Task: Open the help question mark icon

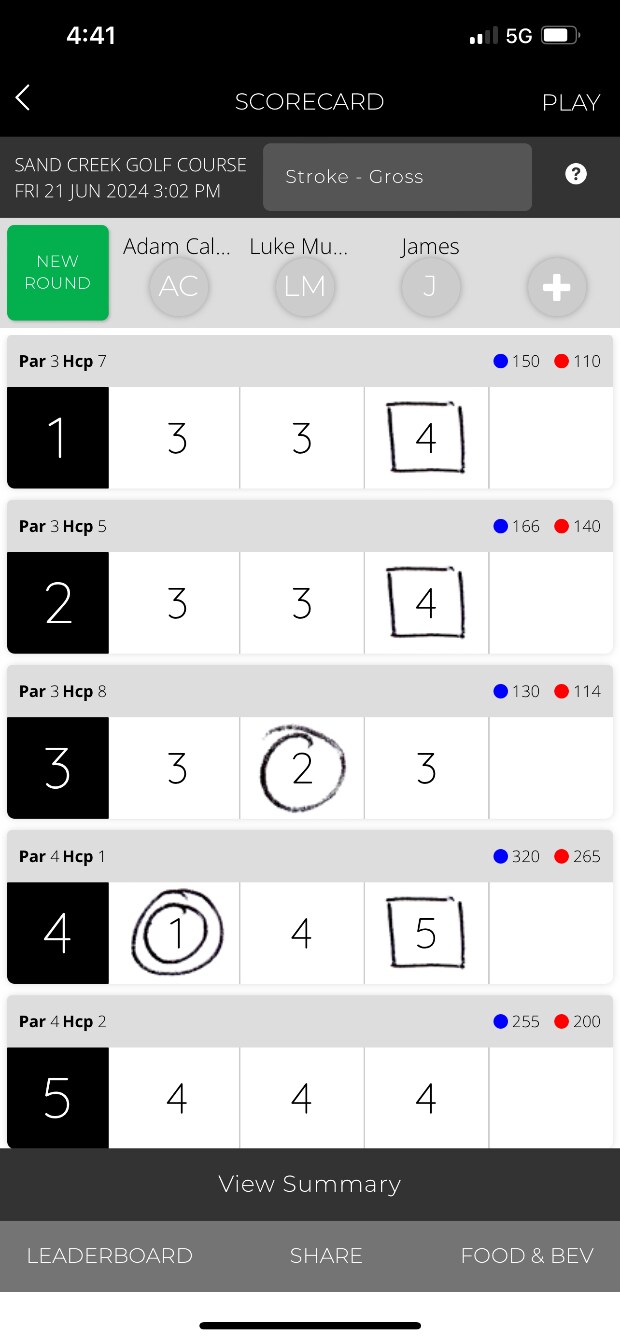Action: (x=575, y=174)
